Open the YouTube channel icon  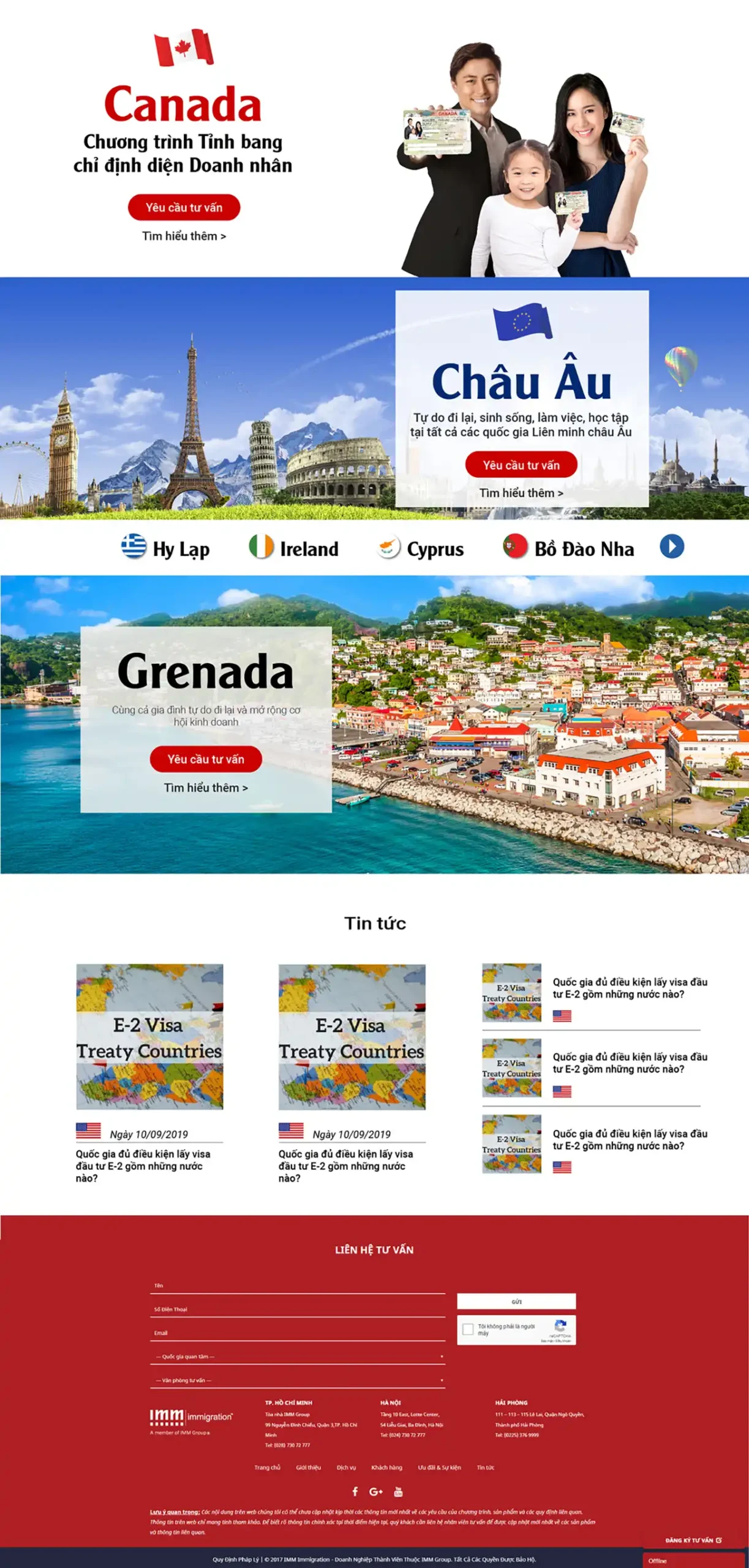click(x=398, y=1491)
